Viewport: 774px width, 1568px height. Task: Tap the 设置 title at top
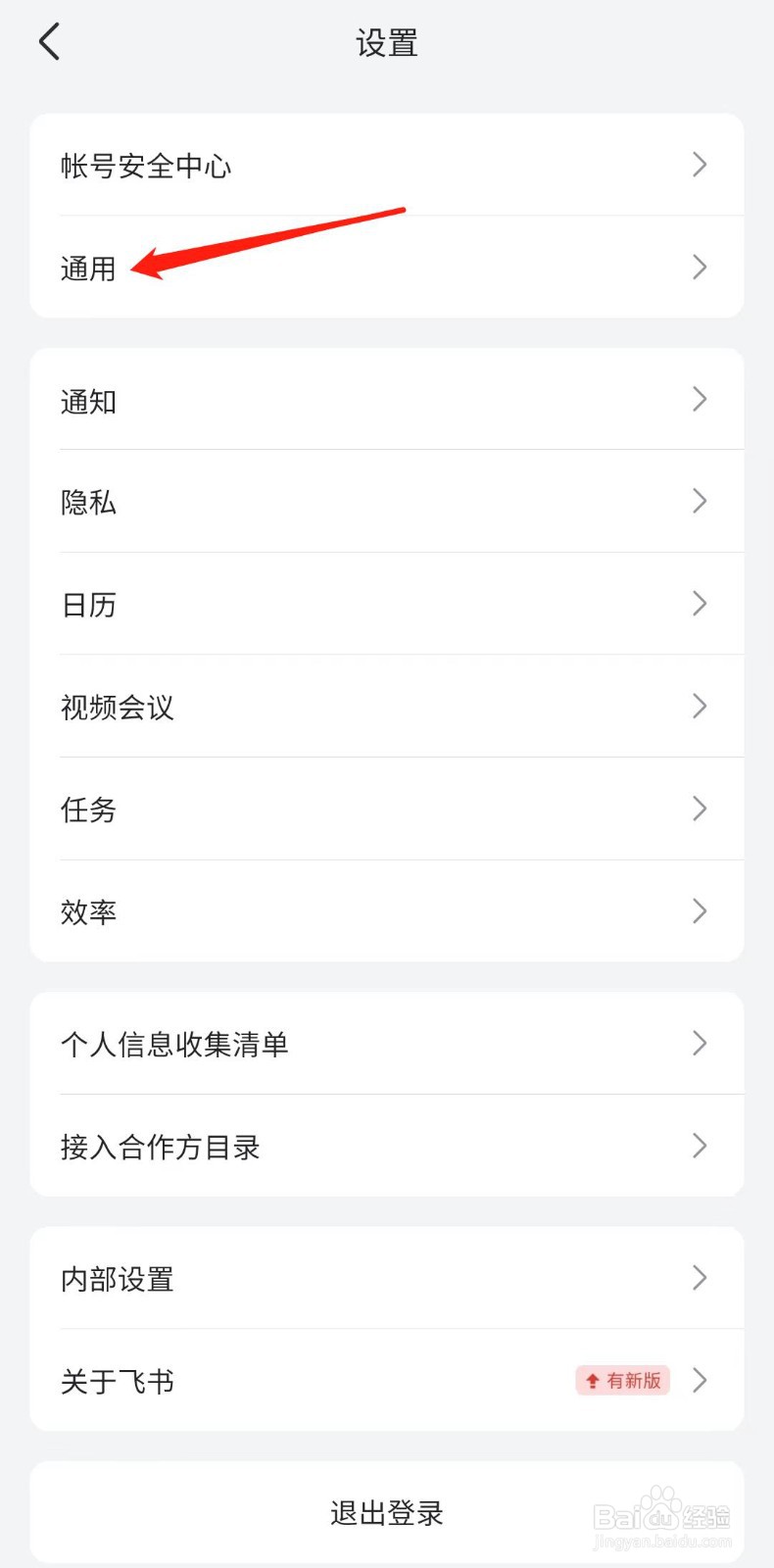pos(386,42)
